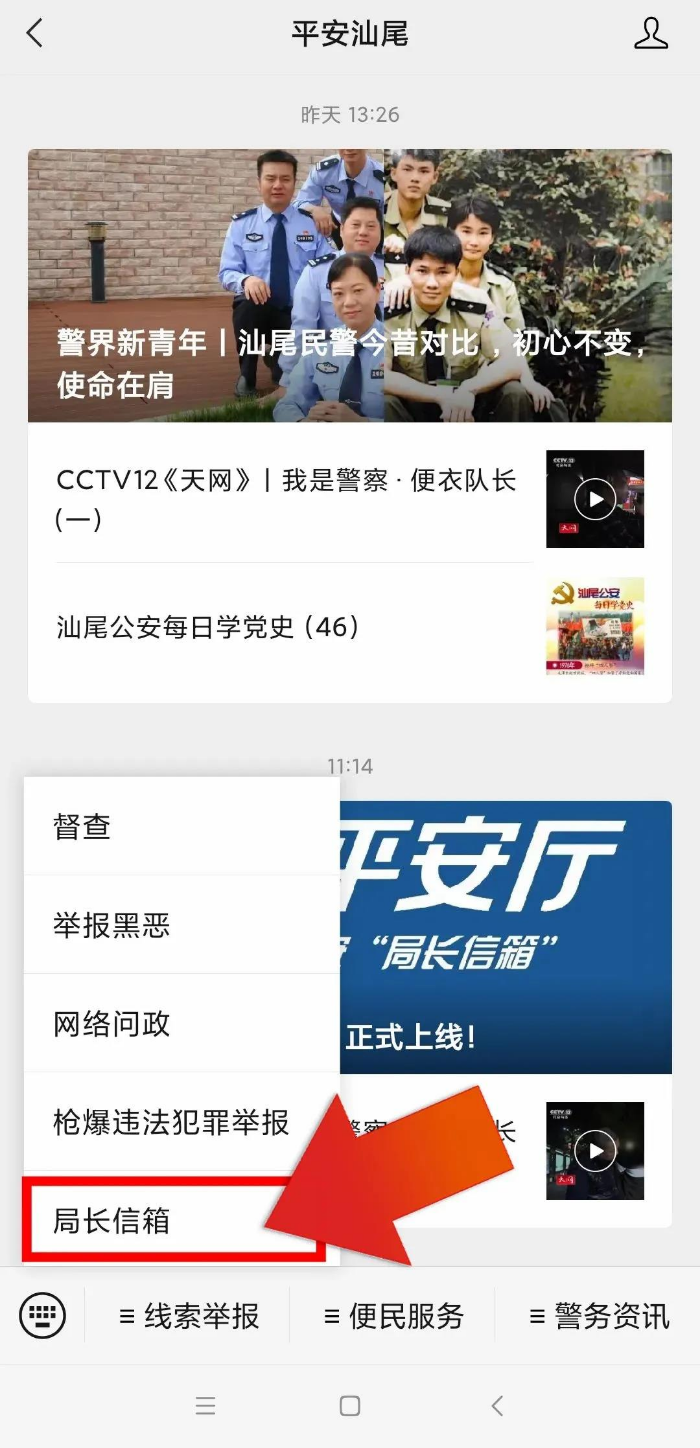Viewport: 700px width, 1448px height.
Task: Open the 警界新青年 headline article
Action: 350,285
